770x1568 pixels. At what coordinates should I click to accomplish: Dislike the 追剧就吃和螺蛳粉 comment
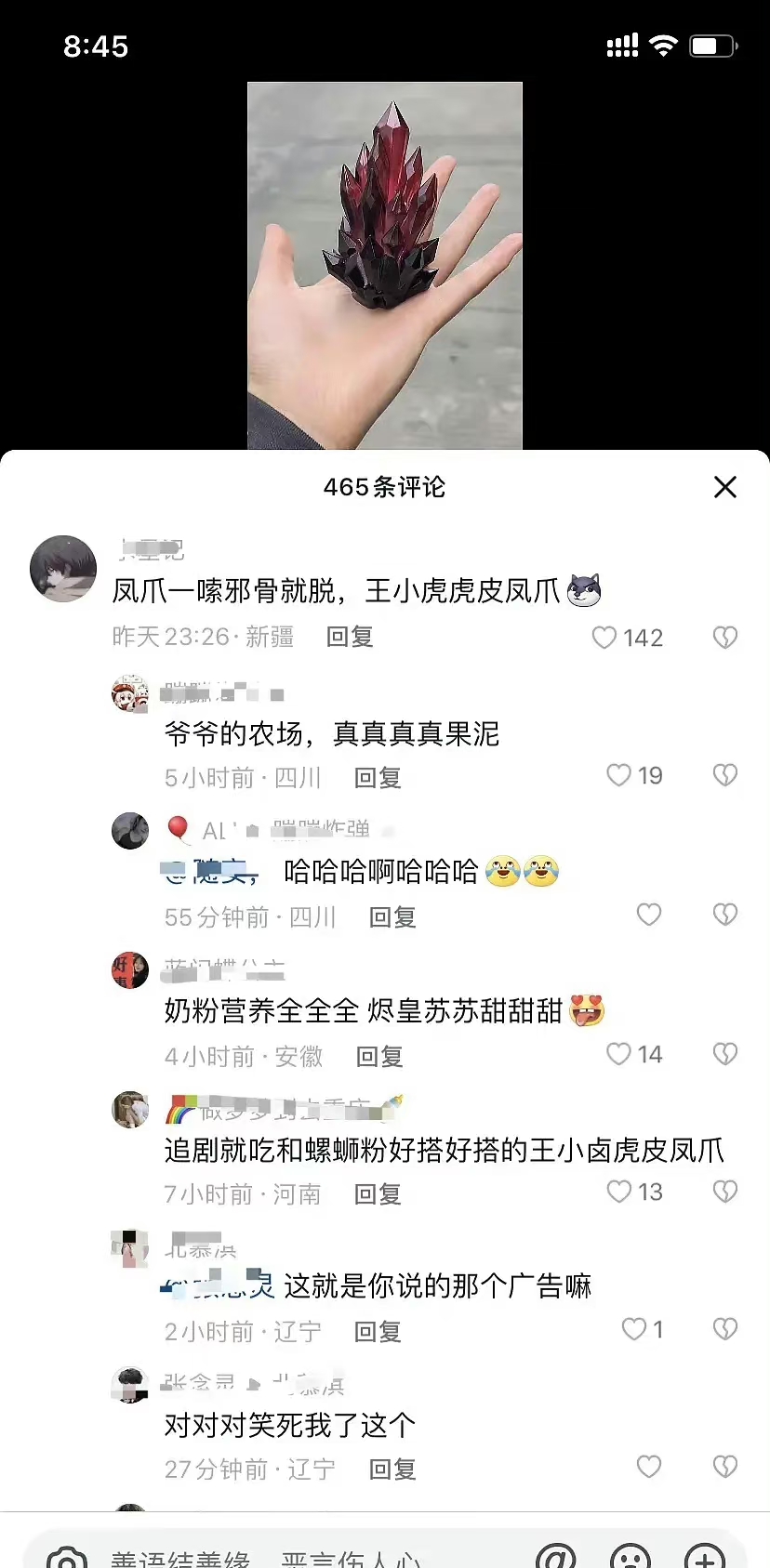[724, 1192]
